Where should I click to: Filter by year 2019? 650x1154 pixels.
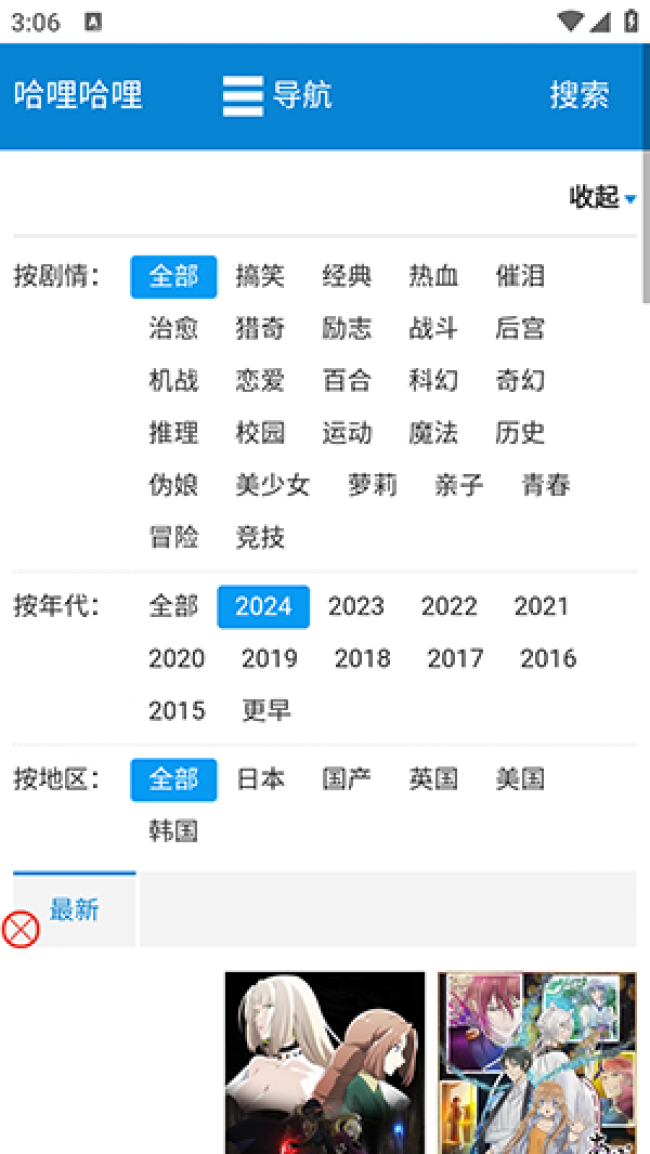point(269,659)
